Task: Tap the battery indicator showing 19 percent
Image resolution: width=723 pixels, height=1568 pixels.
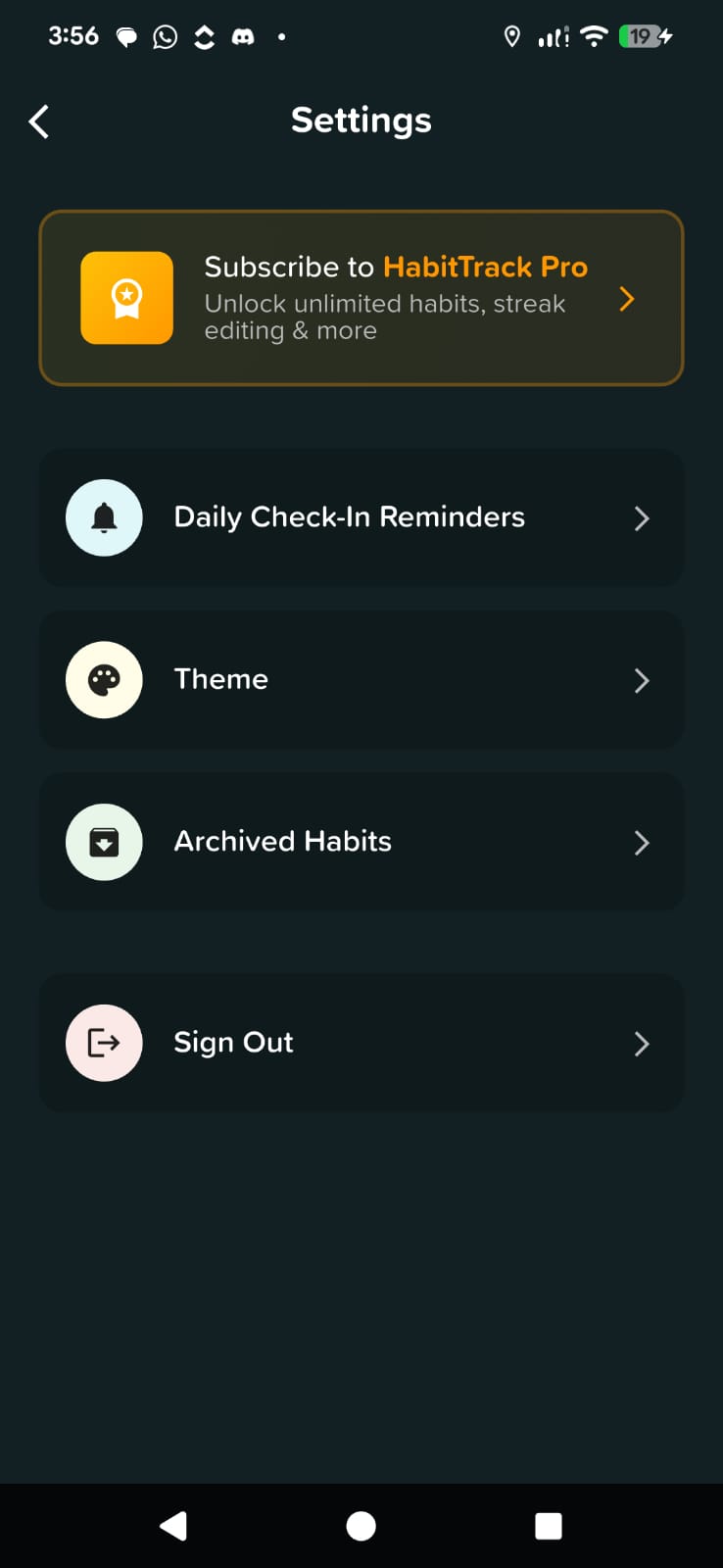Action: pyautogui.click(x=642, y=36)
